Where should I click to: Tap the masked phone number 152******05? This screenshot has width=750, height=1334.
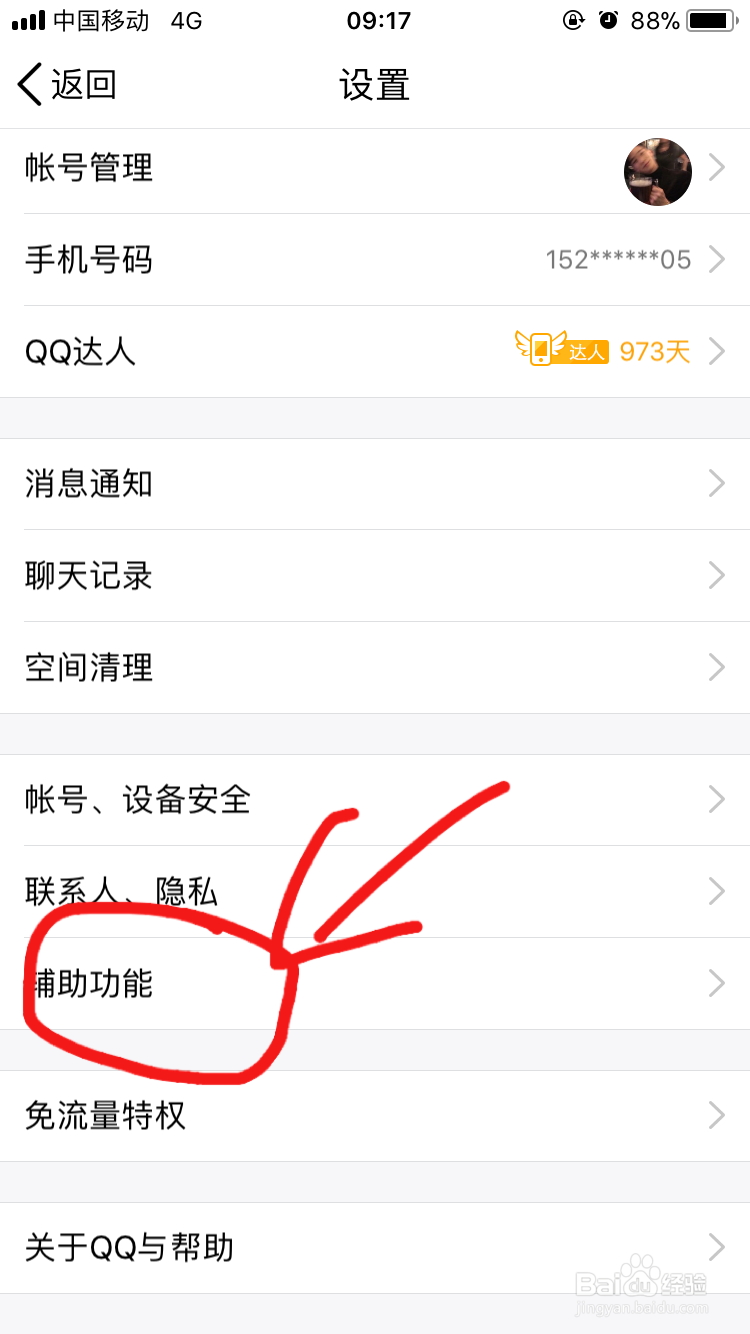[620, 259]
